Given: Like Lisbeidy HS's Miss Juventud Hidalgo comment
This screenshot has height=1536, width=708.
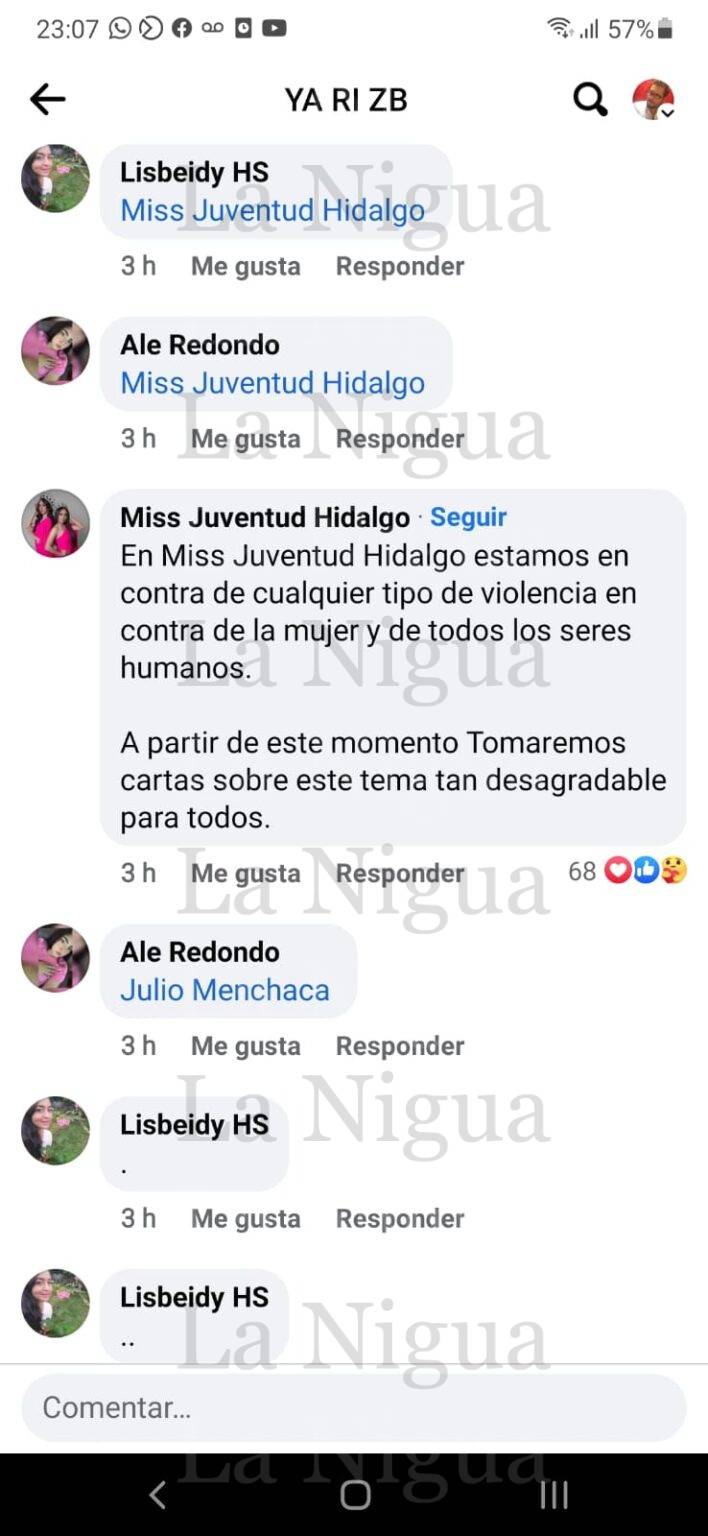Looking at the screenshot, I should (x=245, y=266).
